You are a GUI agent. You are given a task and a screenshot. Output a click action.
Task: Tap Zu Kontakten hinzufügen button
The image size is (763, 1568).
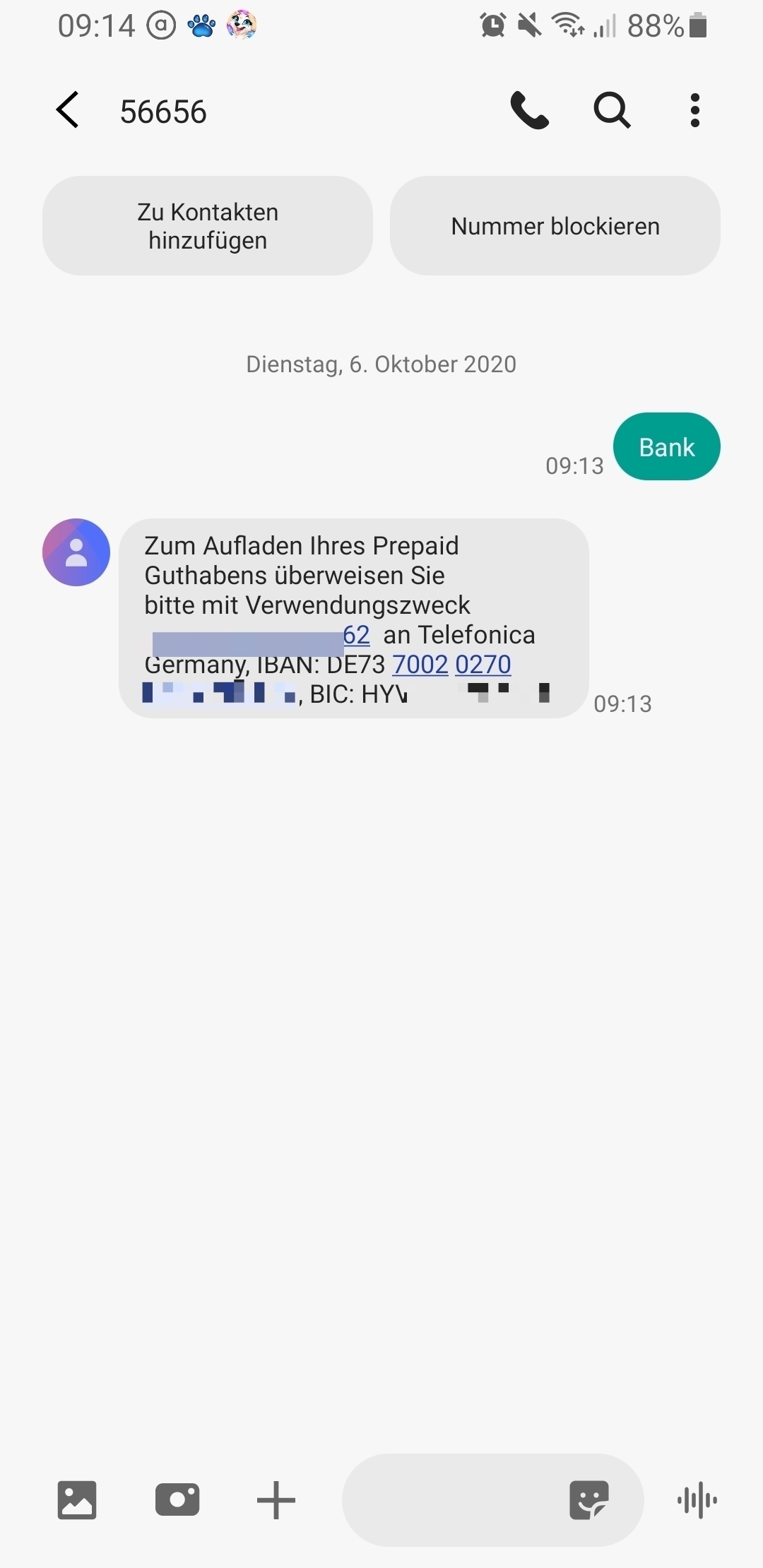tap(208, 226)
